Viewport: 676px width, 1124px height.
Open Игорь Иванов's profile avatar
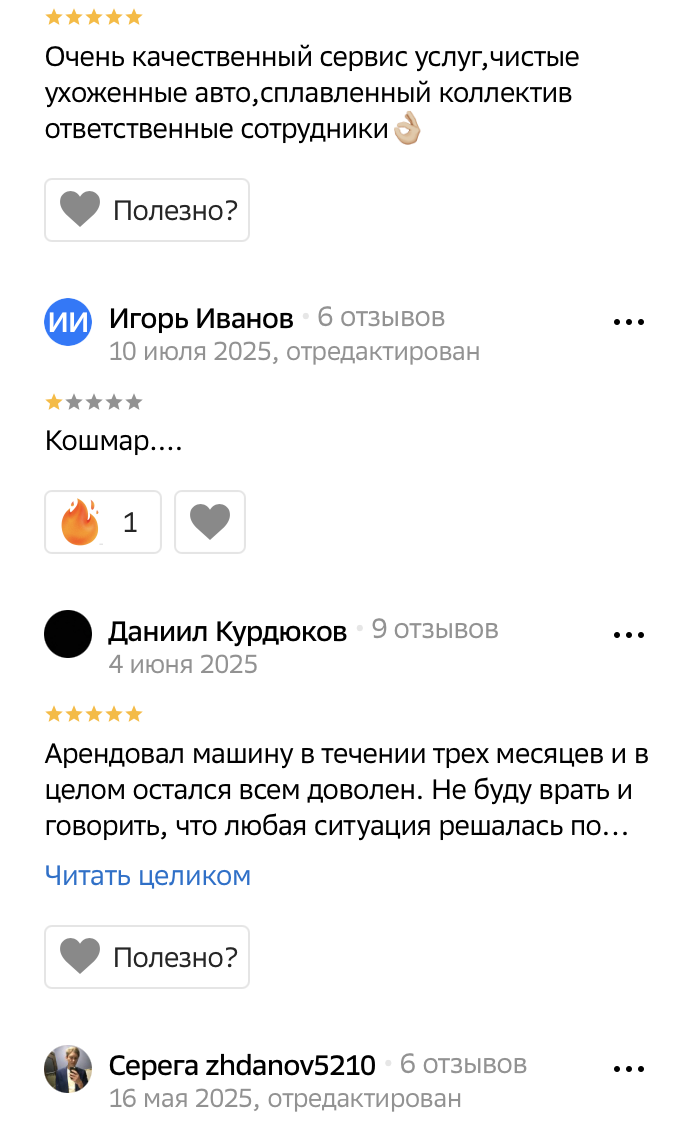pos(68,322)
